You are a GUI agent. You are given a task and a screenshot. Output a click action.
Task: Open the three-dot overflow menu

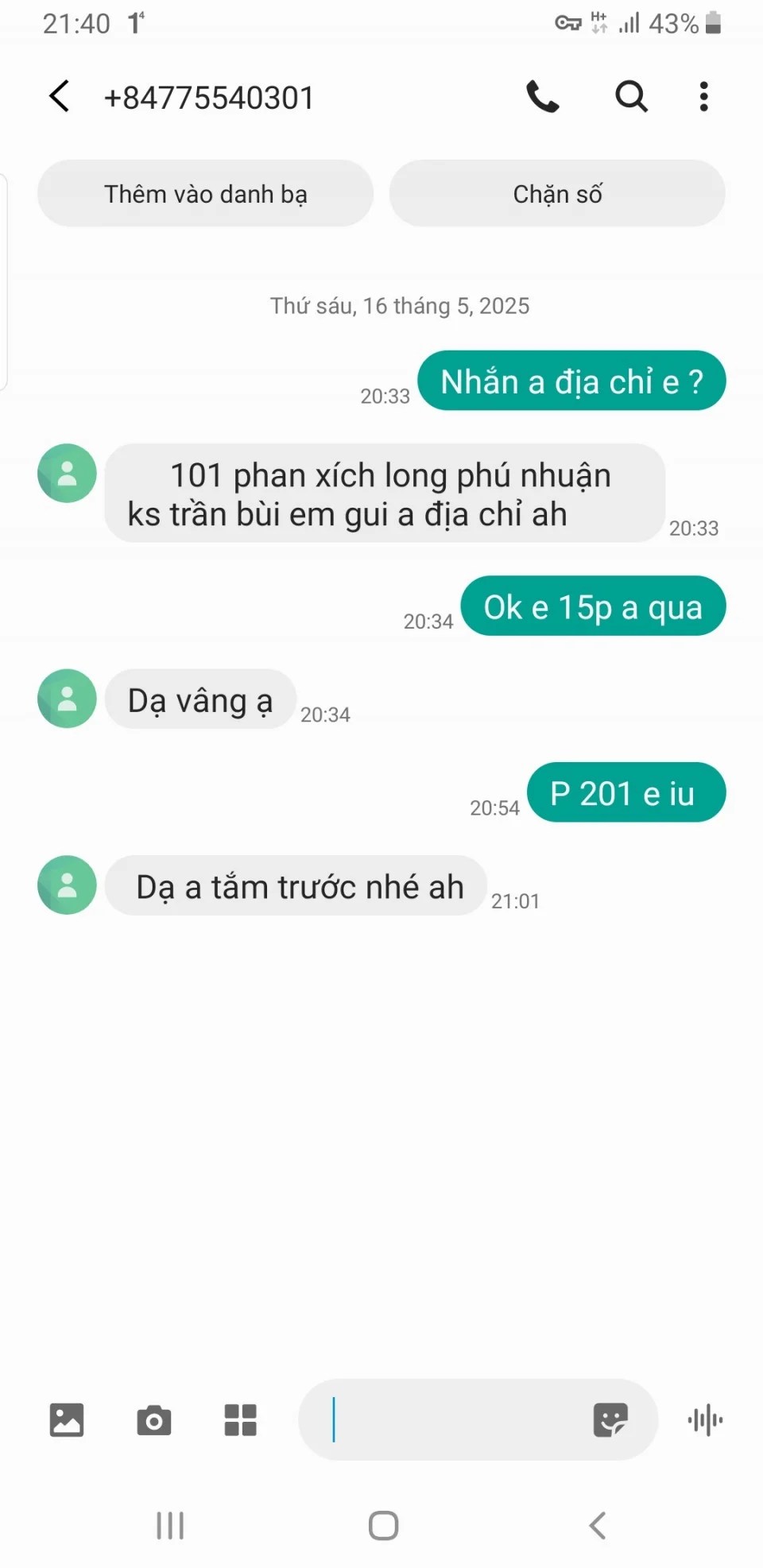click(x=703, y=97)
